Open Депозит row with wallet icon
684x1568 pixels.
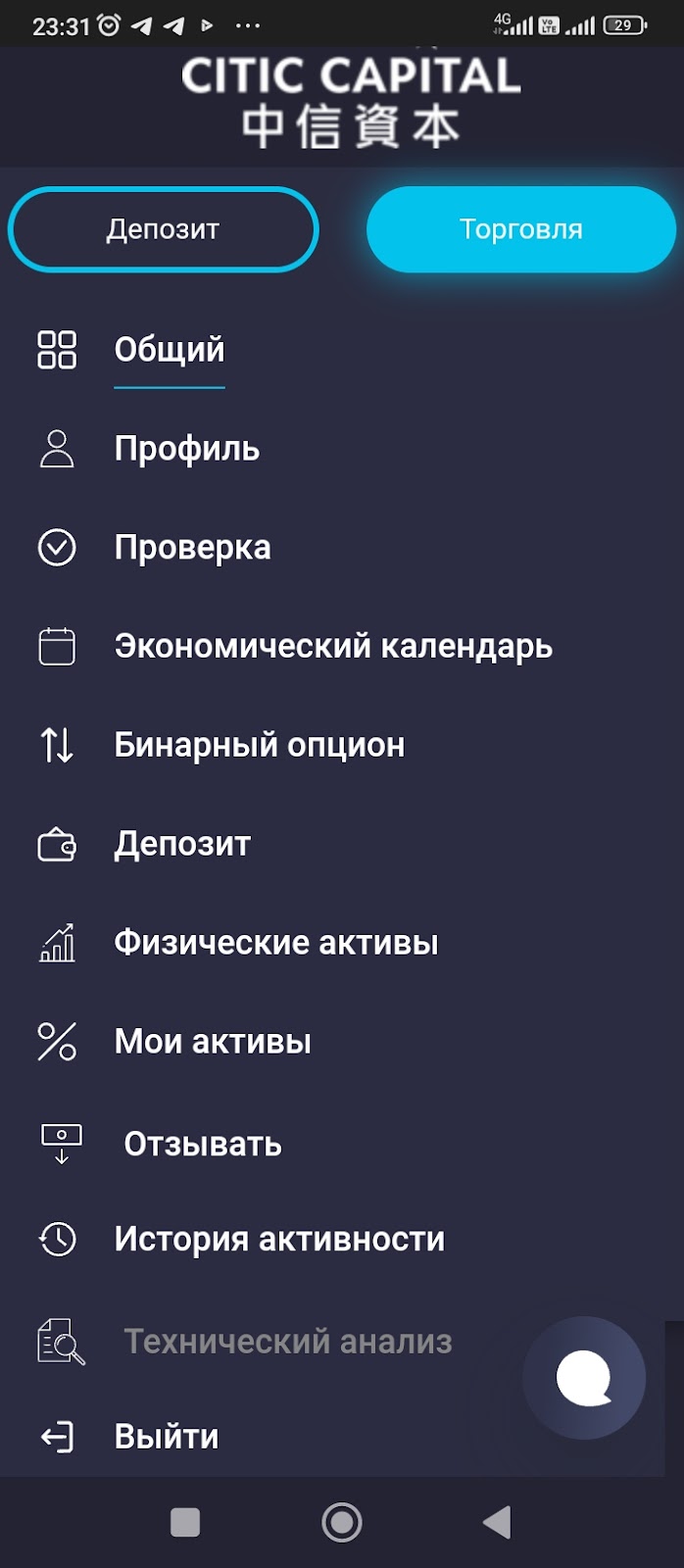pos(182,845)
